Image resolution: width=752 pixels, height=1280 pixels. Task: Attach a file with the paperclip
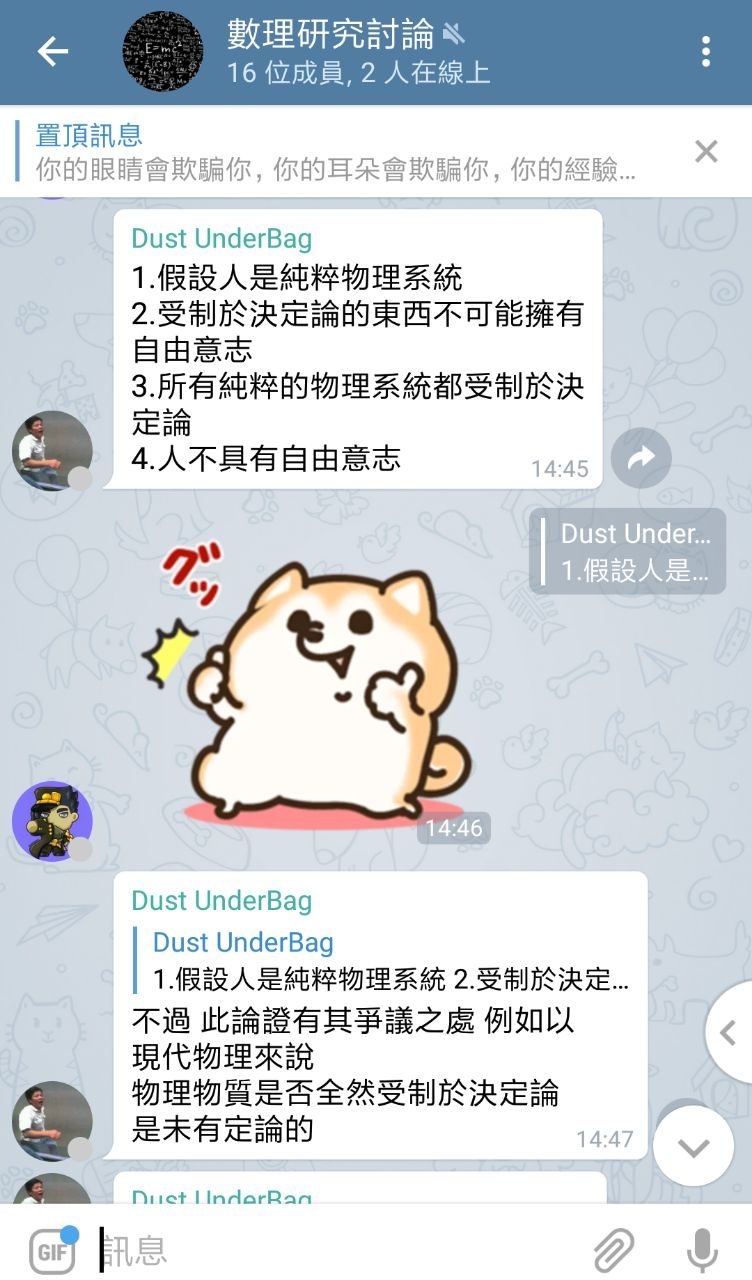coord(614,1250)
